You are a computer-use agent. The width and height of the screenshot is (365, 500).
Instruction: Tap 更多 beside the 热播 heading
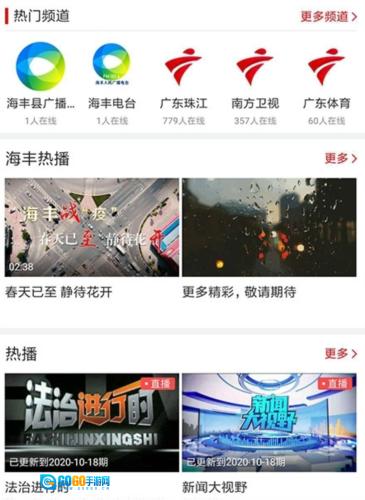coord(341,353)
